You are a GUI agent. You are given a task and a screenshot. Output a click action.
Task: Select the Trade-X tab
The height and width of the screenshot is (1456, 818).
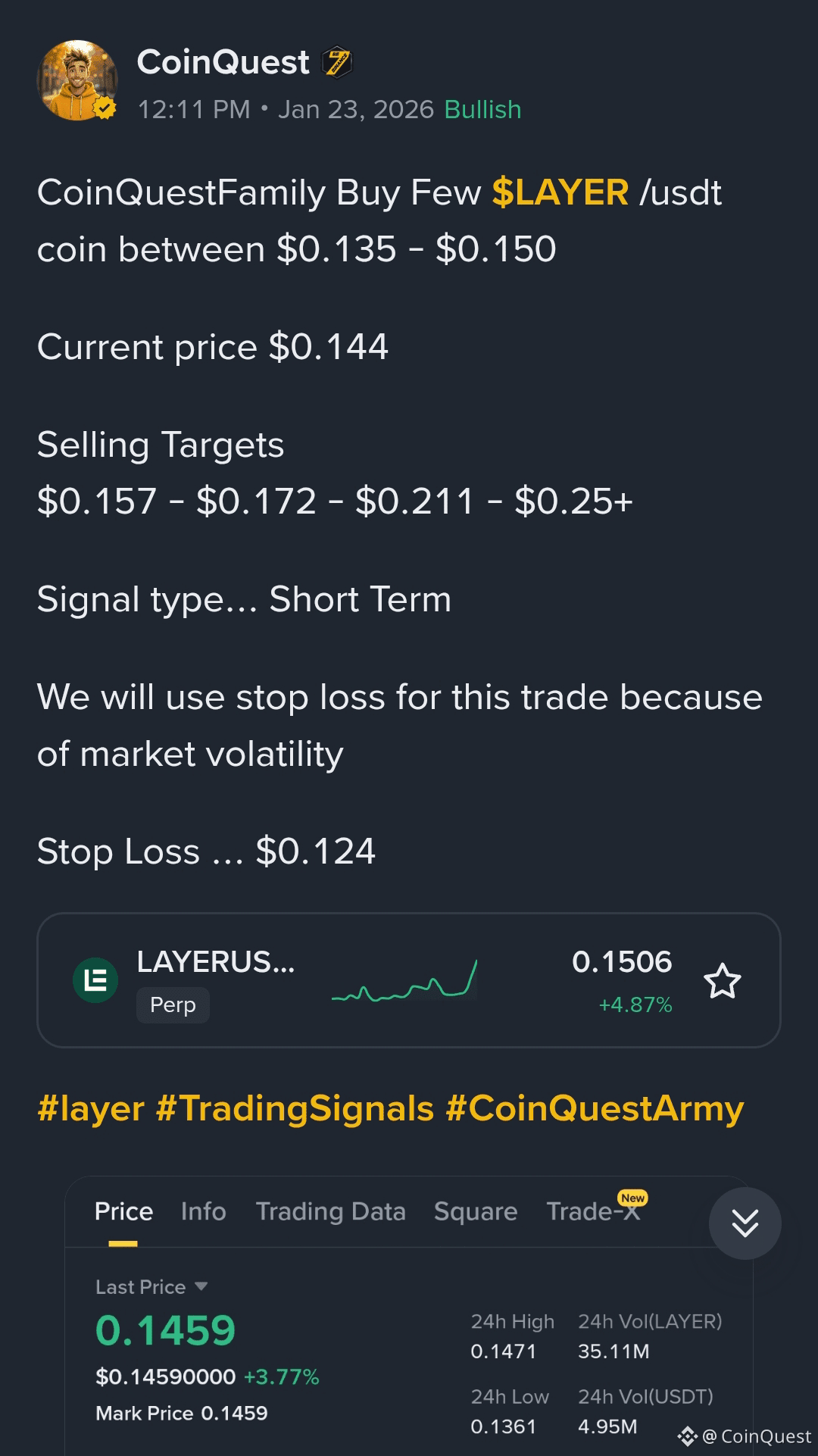click(593, 1211)
